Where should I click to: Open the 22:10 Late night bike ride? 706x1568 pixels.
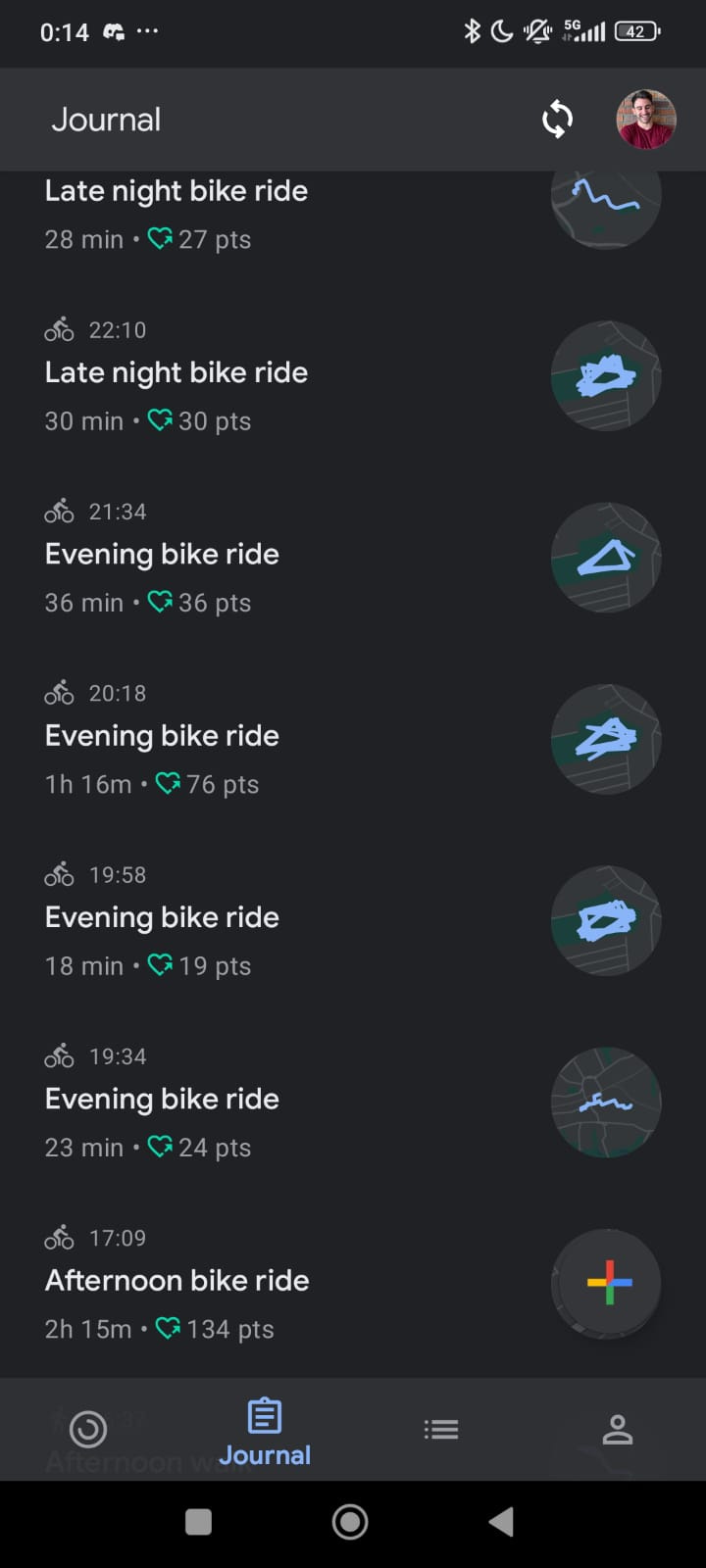(x=176, y=373)
